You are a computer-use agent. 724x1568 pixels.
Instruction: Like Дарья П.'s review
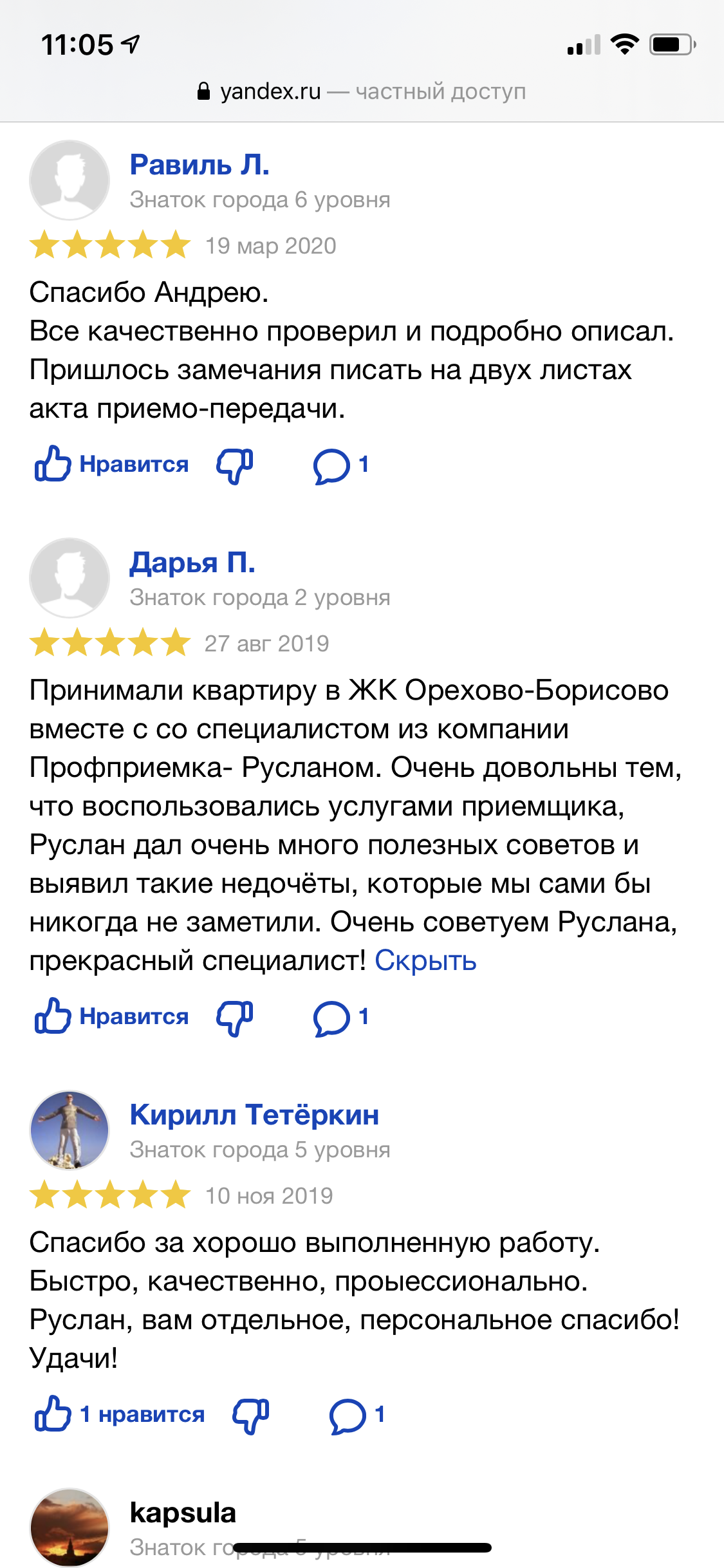[111, 1016]
